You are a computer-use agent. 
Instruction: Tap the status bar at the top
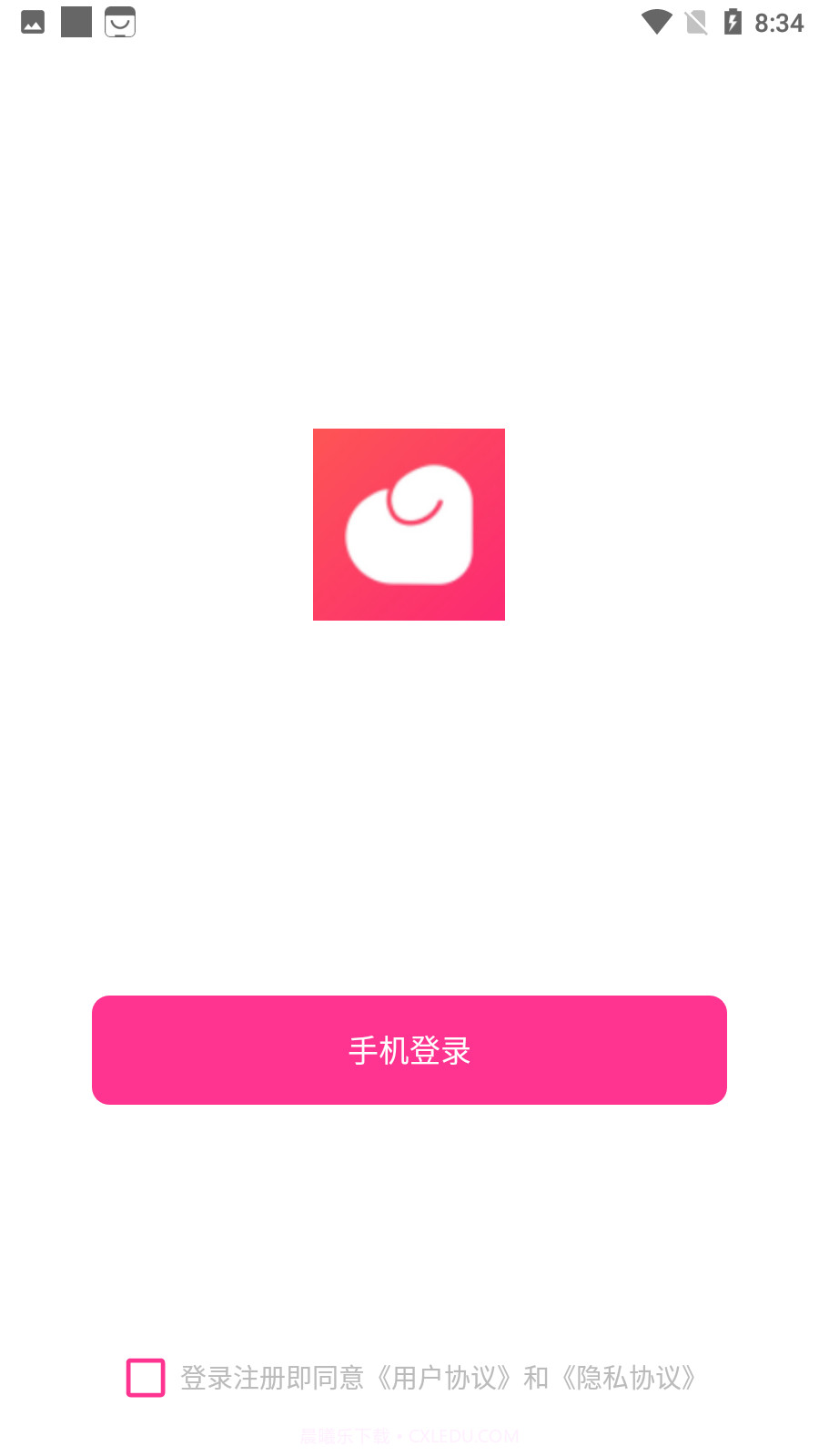(x=409, y=23)
